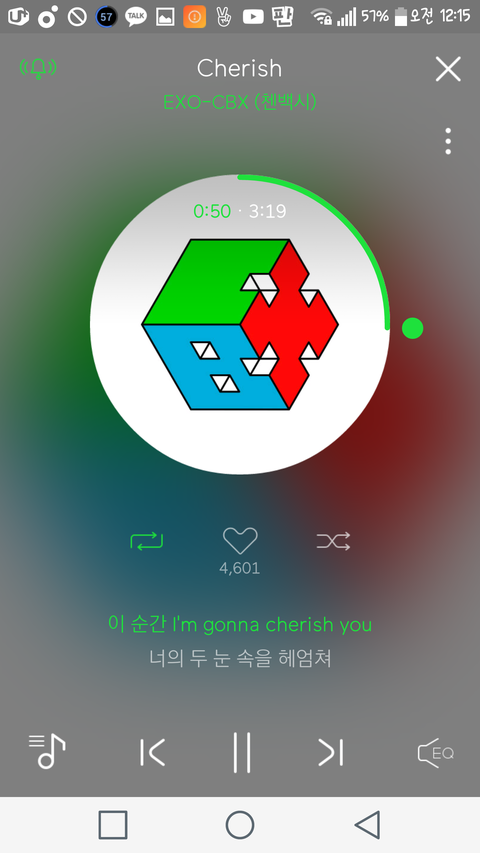
Task: Toggle the repeat mode
Action: pos(146,541)
